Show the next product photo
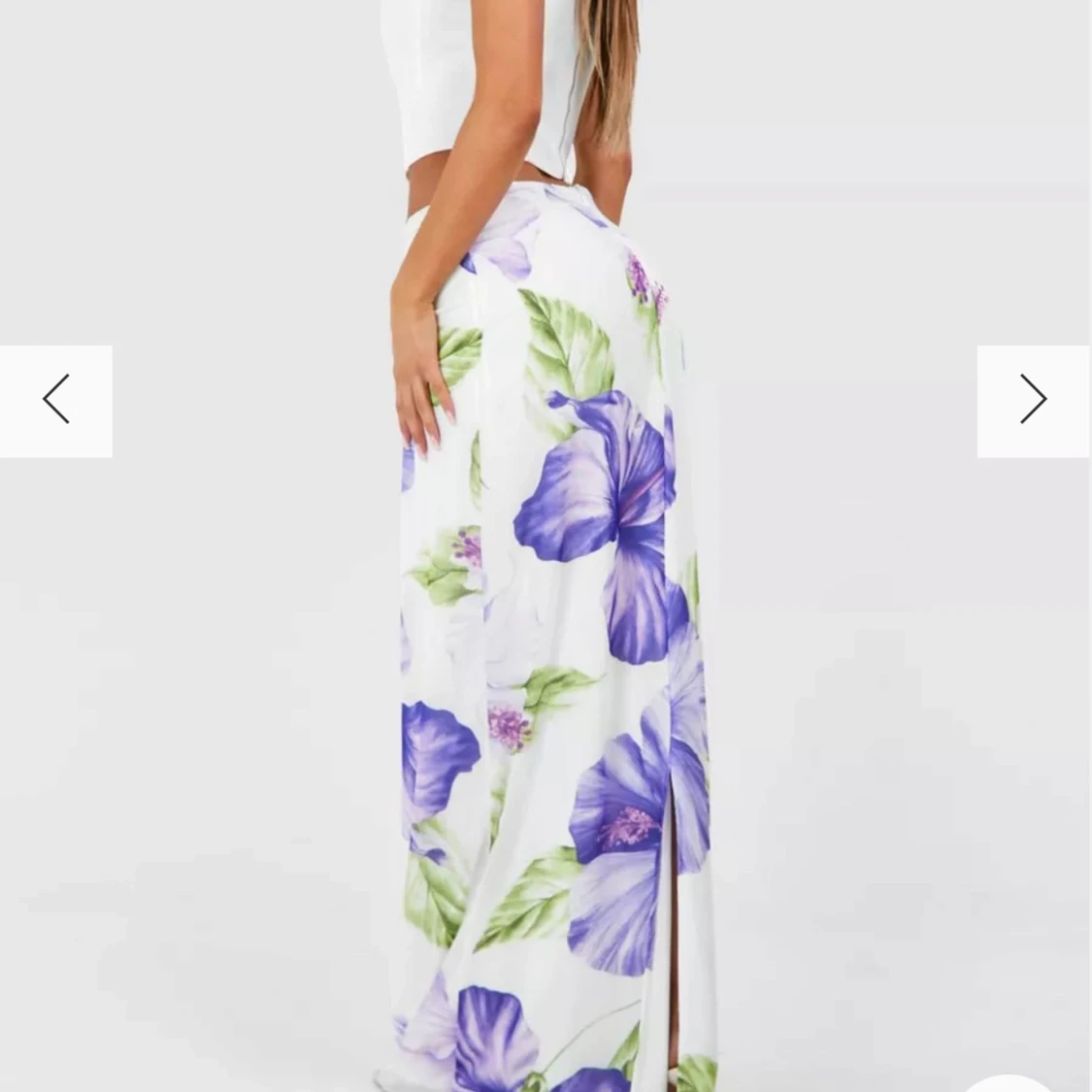1092x1092 pixels. point(1034,400)
